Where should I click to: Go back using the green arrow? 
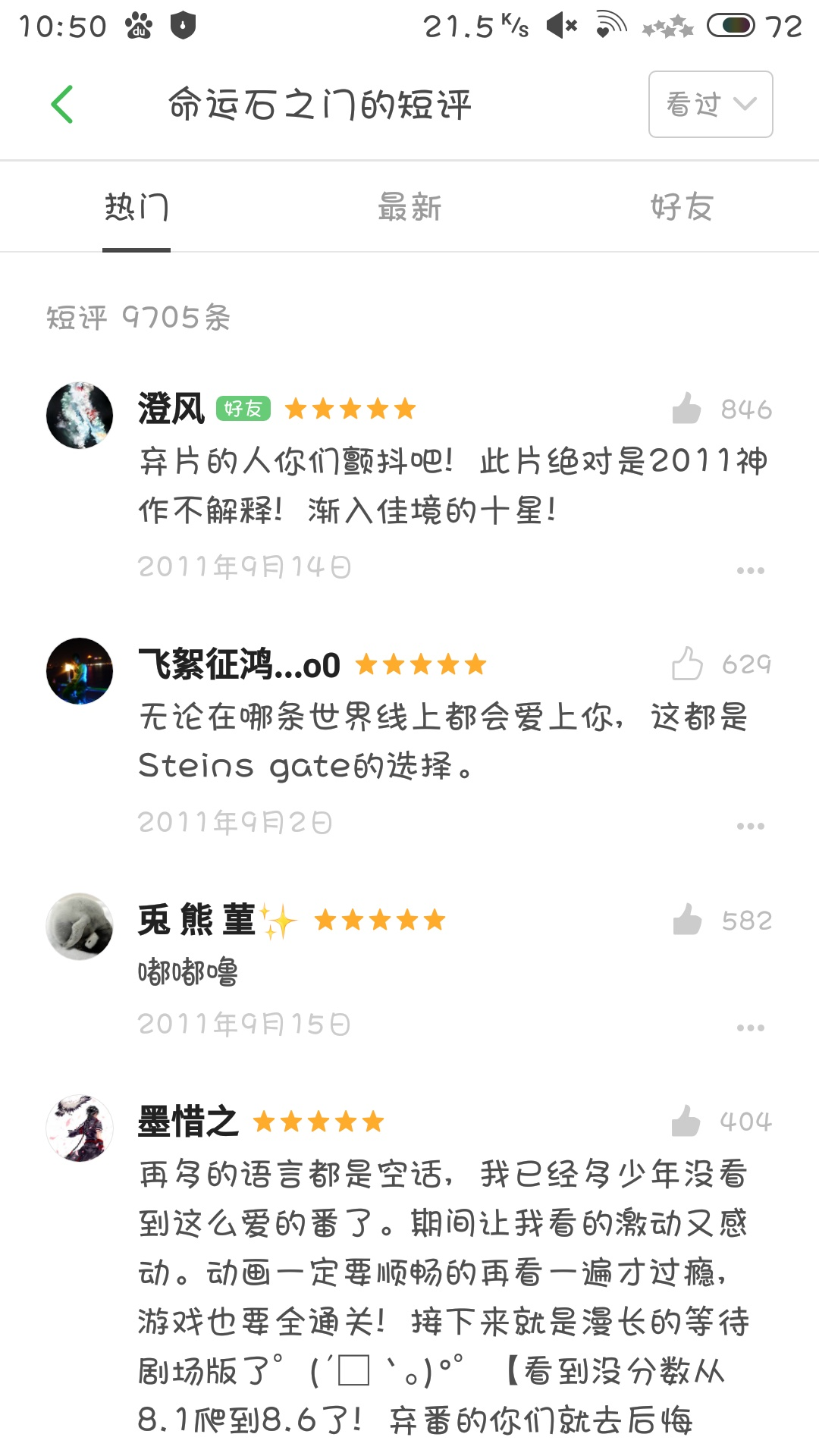pos(62,104)
